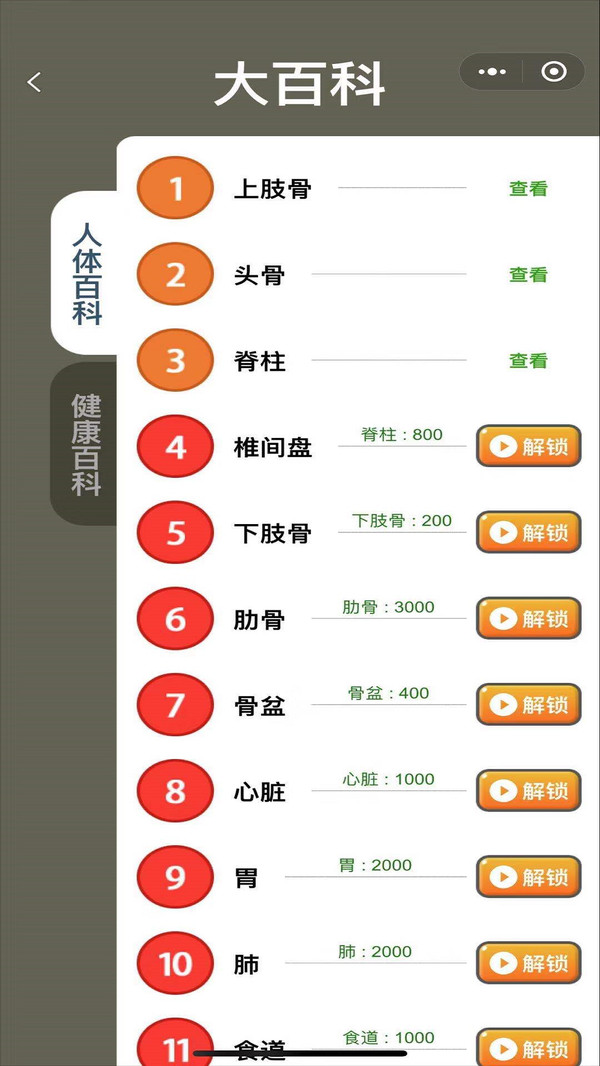Switch to the 健康百科 tab
Viewport: 600px width, 1066px height.
[x=86, y=444]
